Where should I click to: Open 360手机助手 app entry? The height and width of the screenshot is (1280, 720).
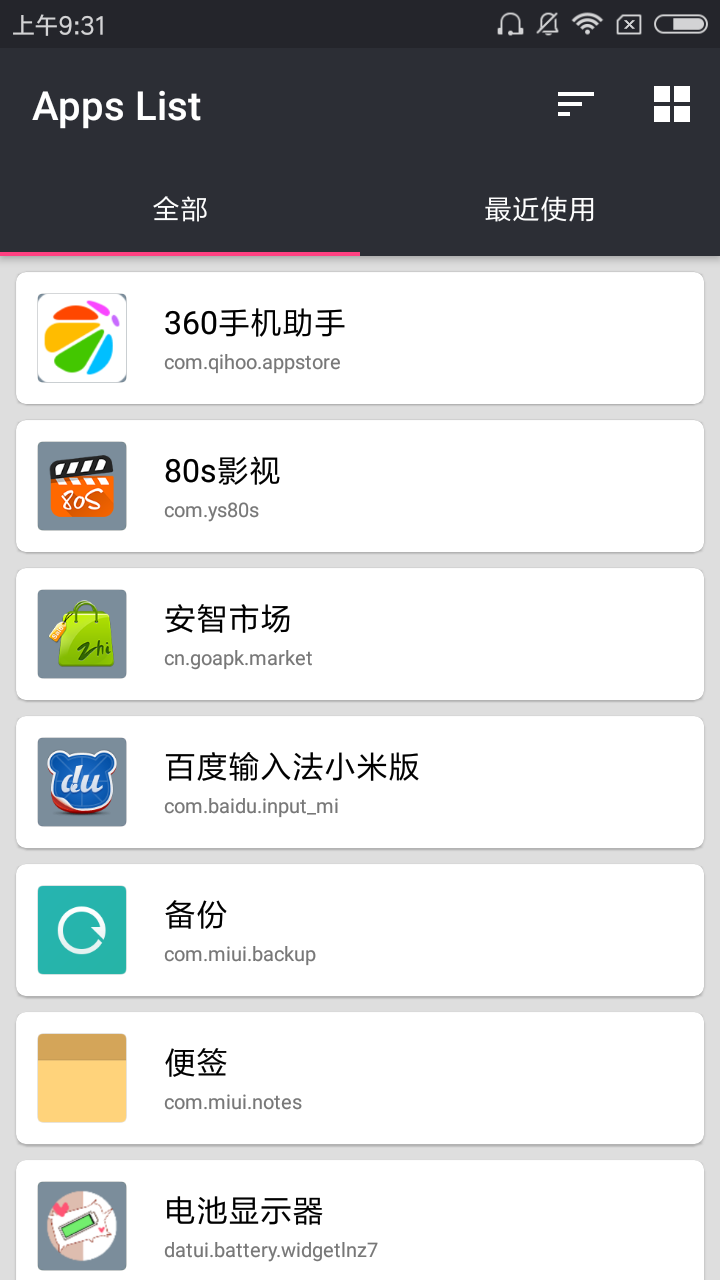pos(360,338)
